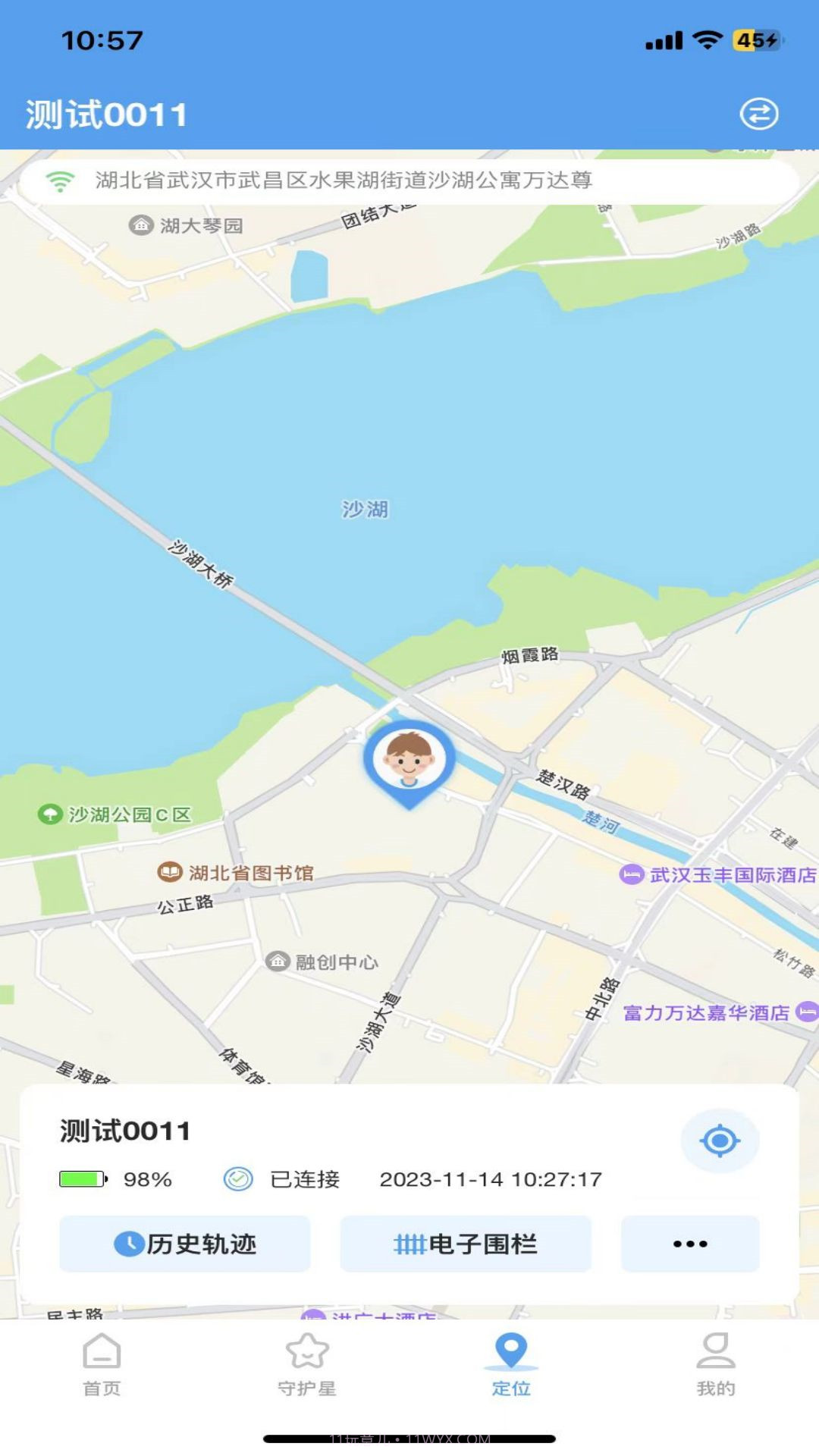Open the 历史轨迹 history track feature

pyautogui.click(x=184, y=1243)
